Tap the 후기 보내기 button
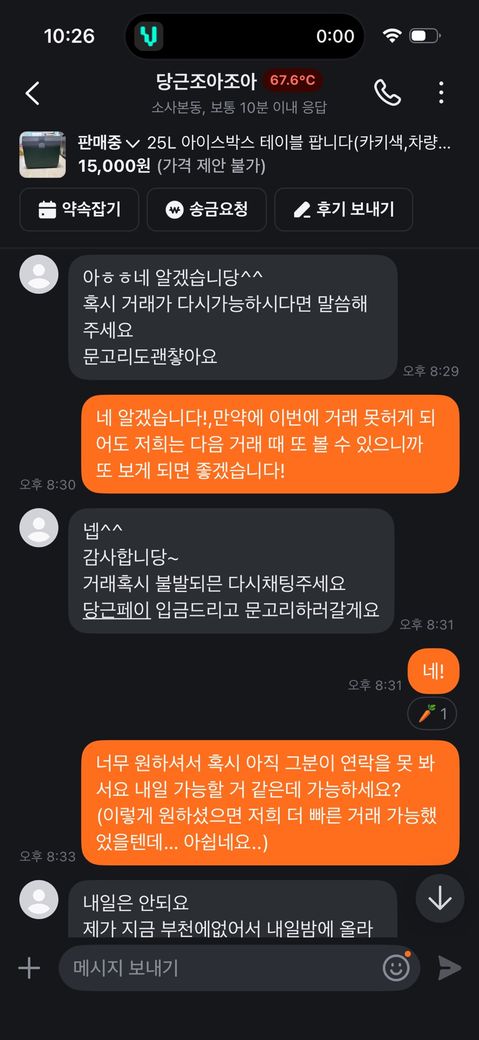Screen dimensions: 479x1040 344,210
